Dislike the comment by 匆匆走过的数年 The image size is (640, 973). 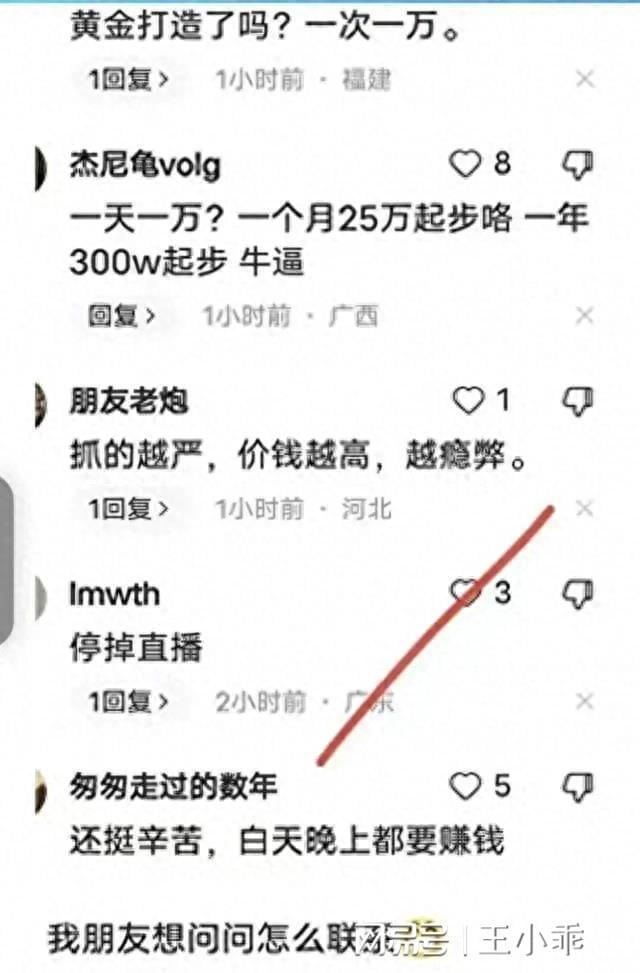(x=578, y=787)
